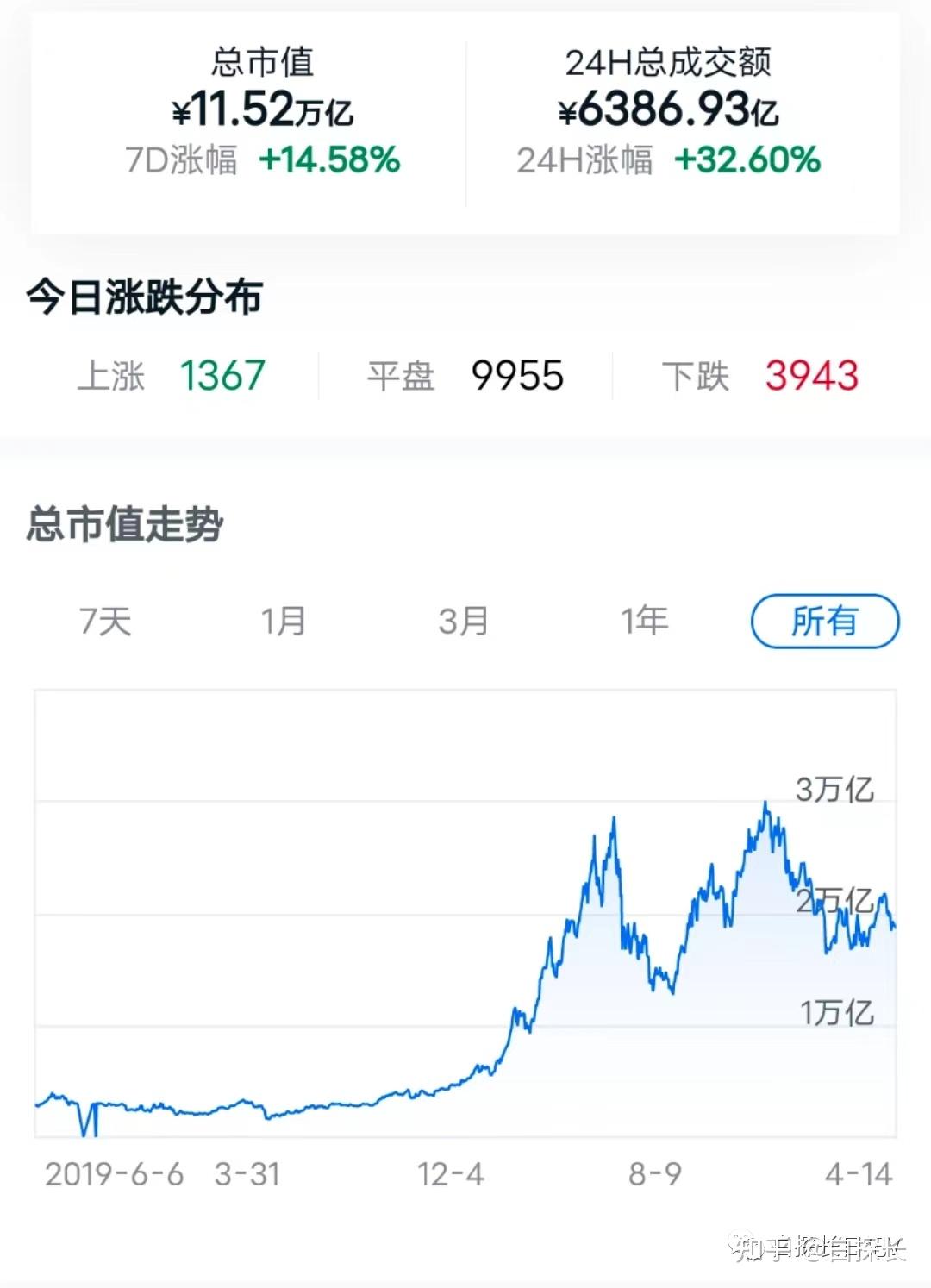Click the 所有 time range button
The width and height of the screenshot is (931, 1288).
tap(824, 619)
